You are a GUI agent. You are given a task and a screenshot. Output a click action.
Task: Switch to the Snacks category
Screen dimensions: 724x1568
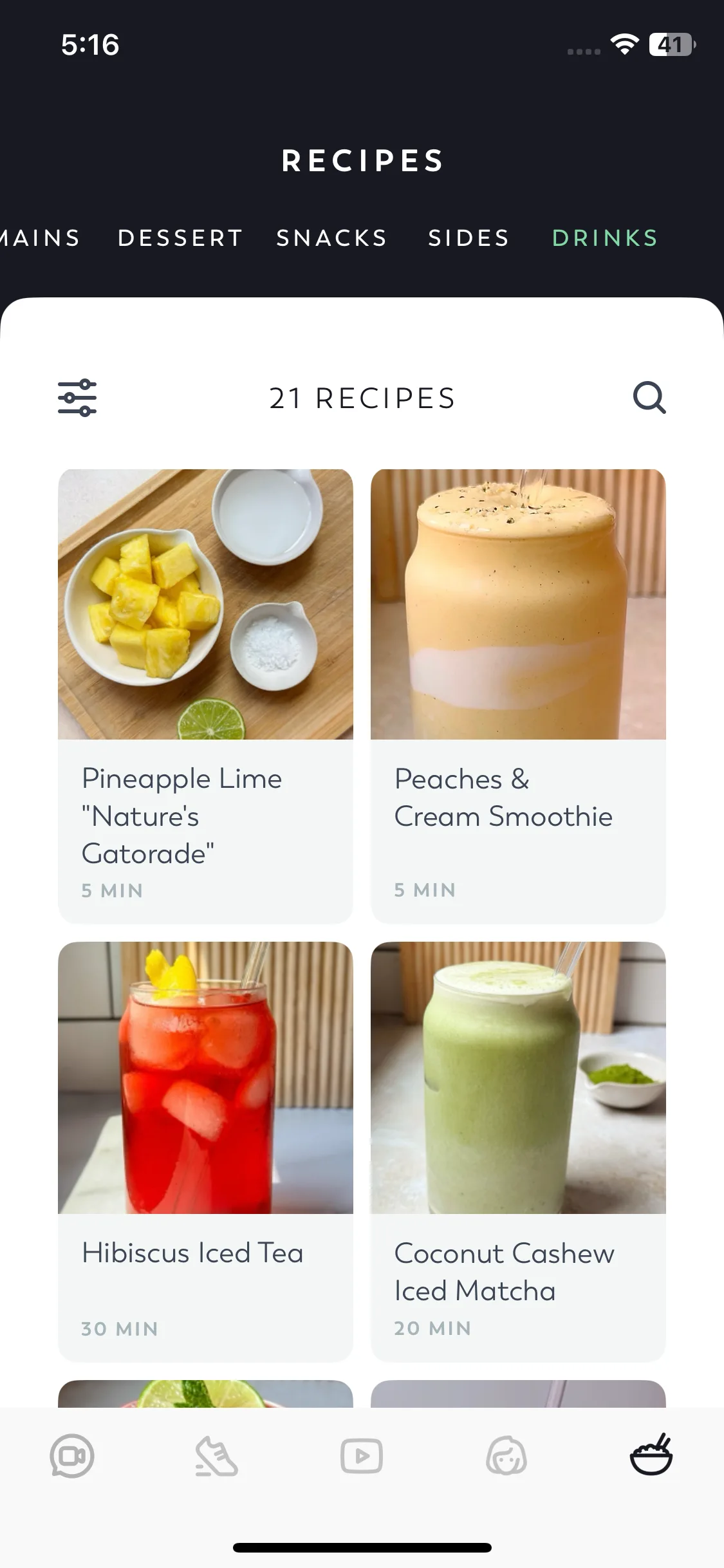click(x=332, y=238)
